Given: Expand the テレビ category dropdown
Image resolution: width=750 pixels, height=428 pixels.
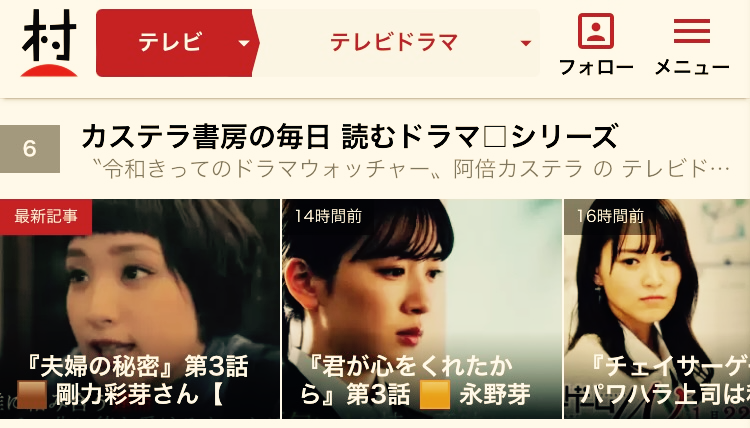Looking at the screenshot, I should (x=177, y=43).
